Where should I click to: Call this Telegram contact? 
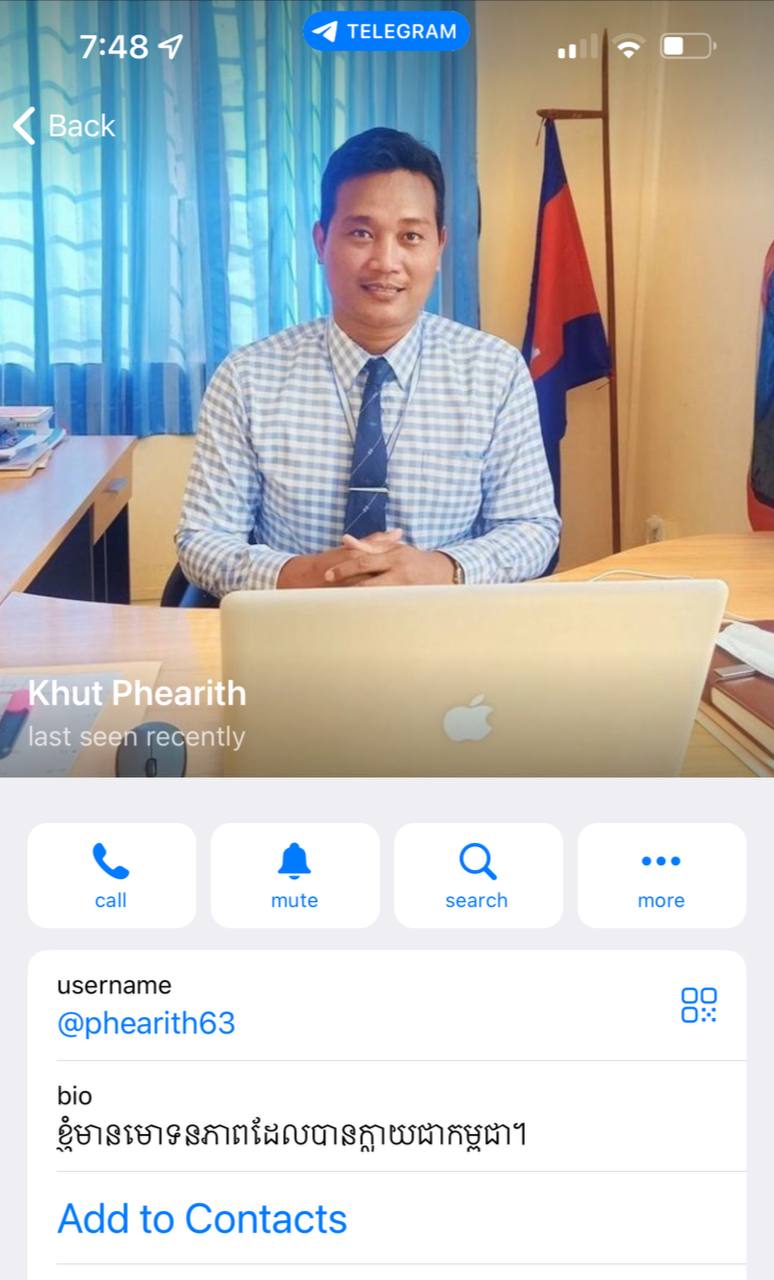point(111,875)
